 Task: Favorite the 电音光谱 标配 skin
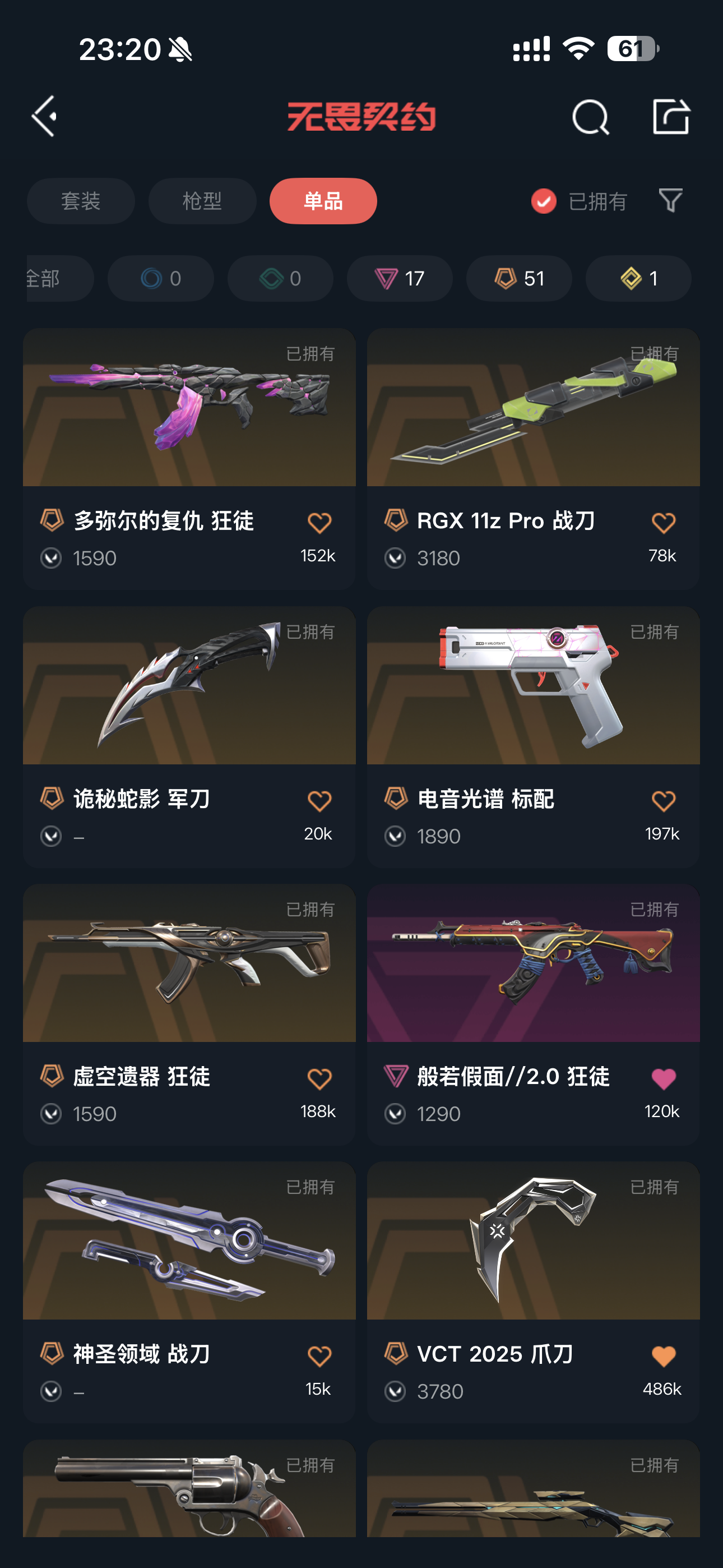click(x=662, y=801)
